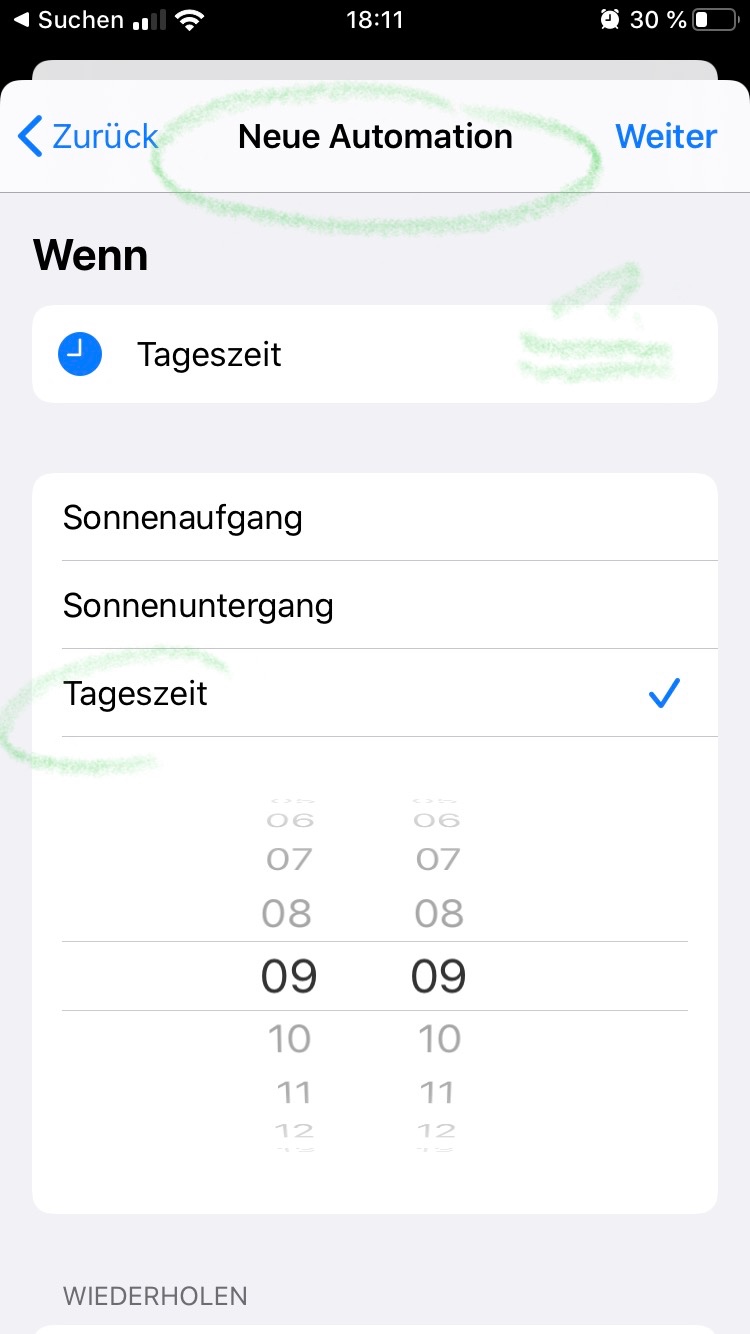Screen dimensions: 750x1334
Task: Pick hour 10 in the time picker
Action: (x=289, y=1040)
